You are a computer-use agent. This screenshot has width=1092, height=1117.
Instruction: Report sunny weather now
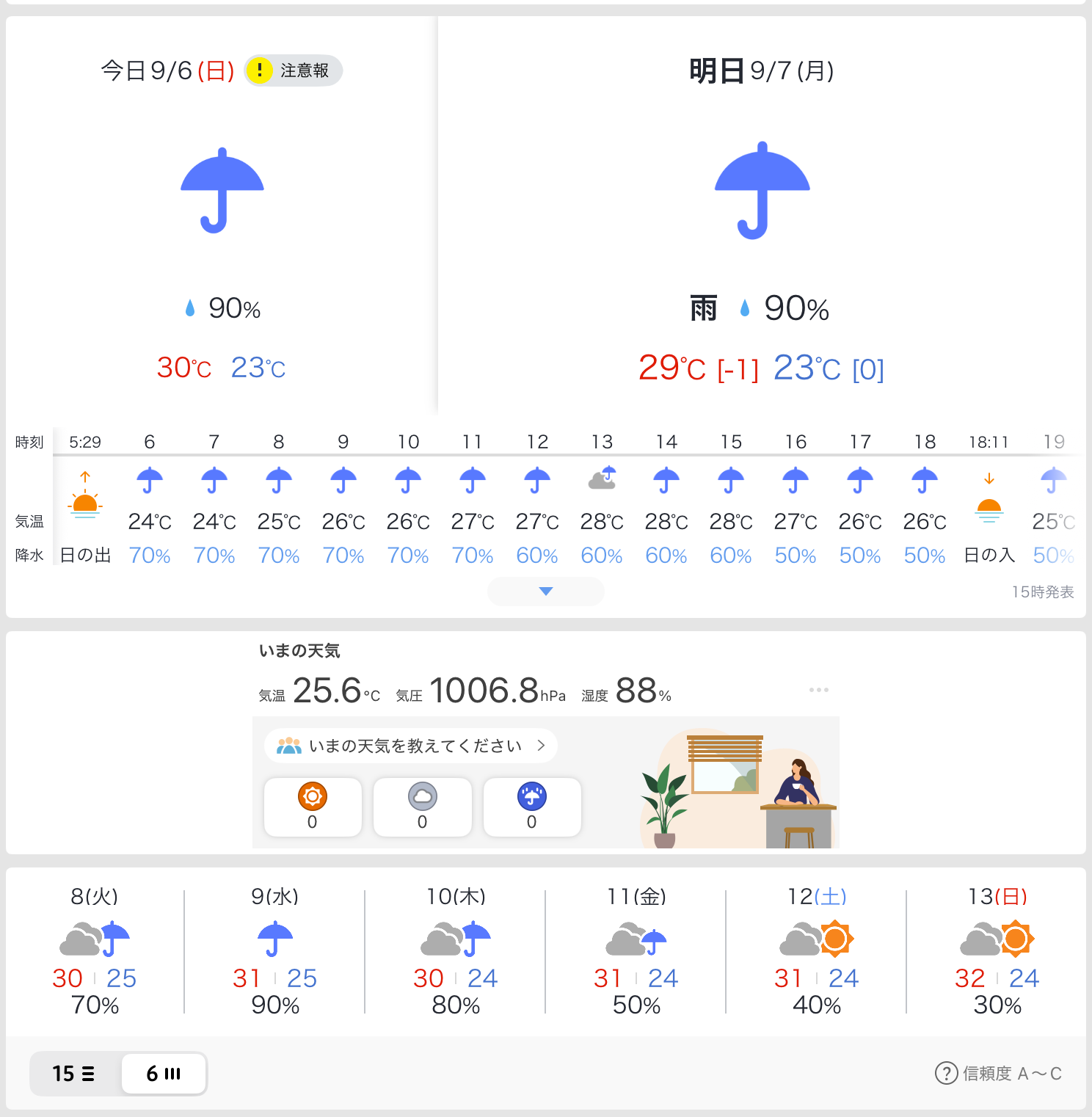tap(313, 807)
